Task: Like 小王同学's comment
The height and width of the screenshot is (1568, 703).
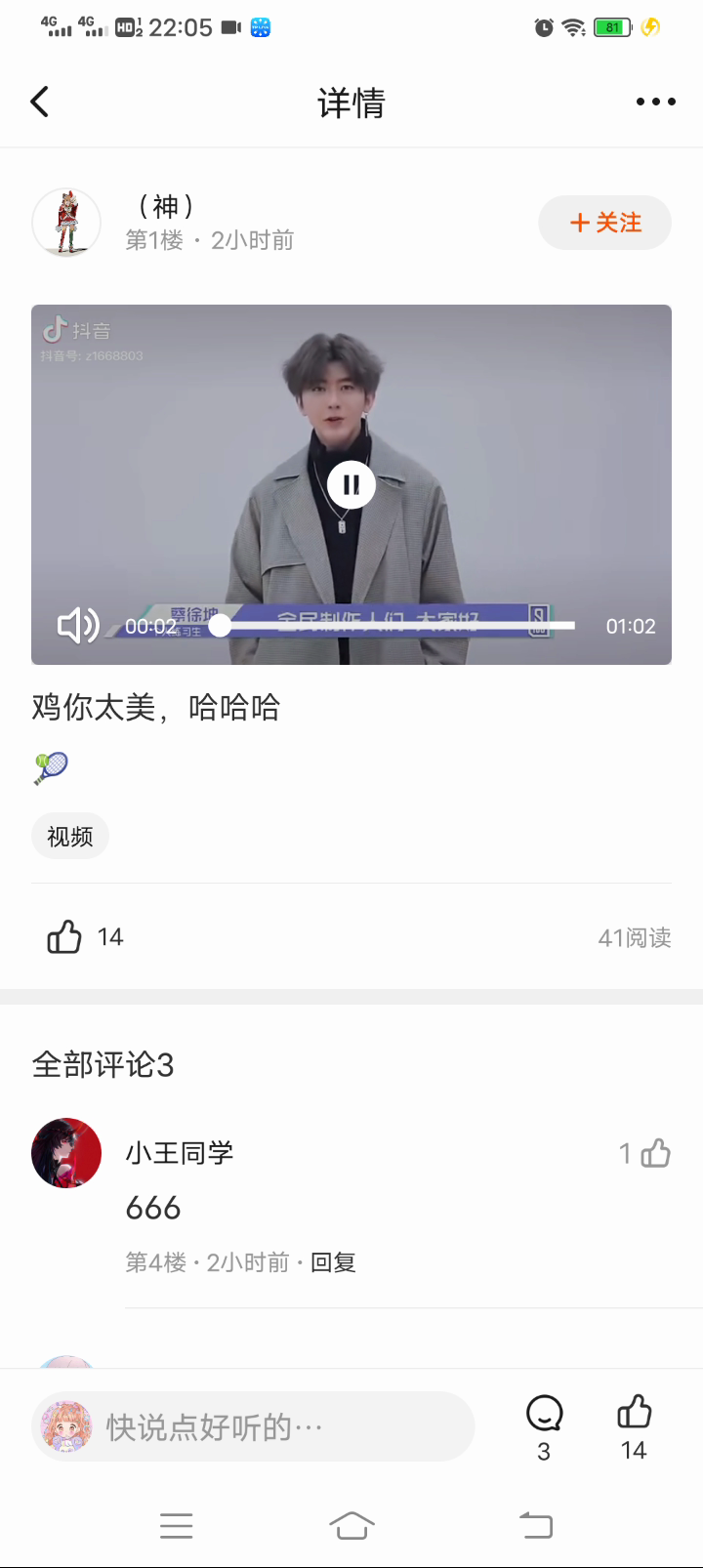Action: pyautogui.click(x=655, y=1153)
